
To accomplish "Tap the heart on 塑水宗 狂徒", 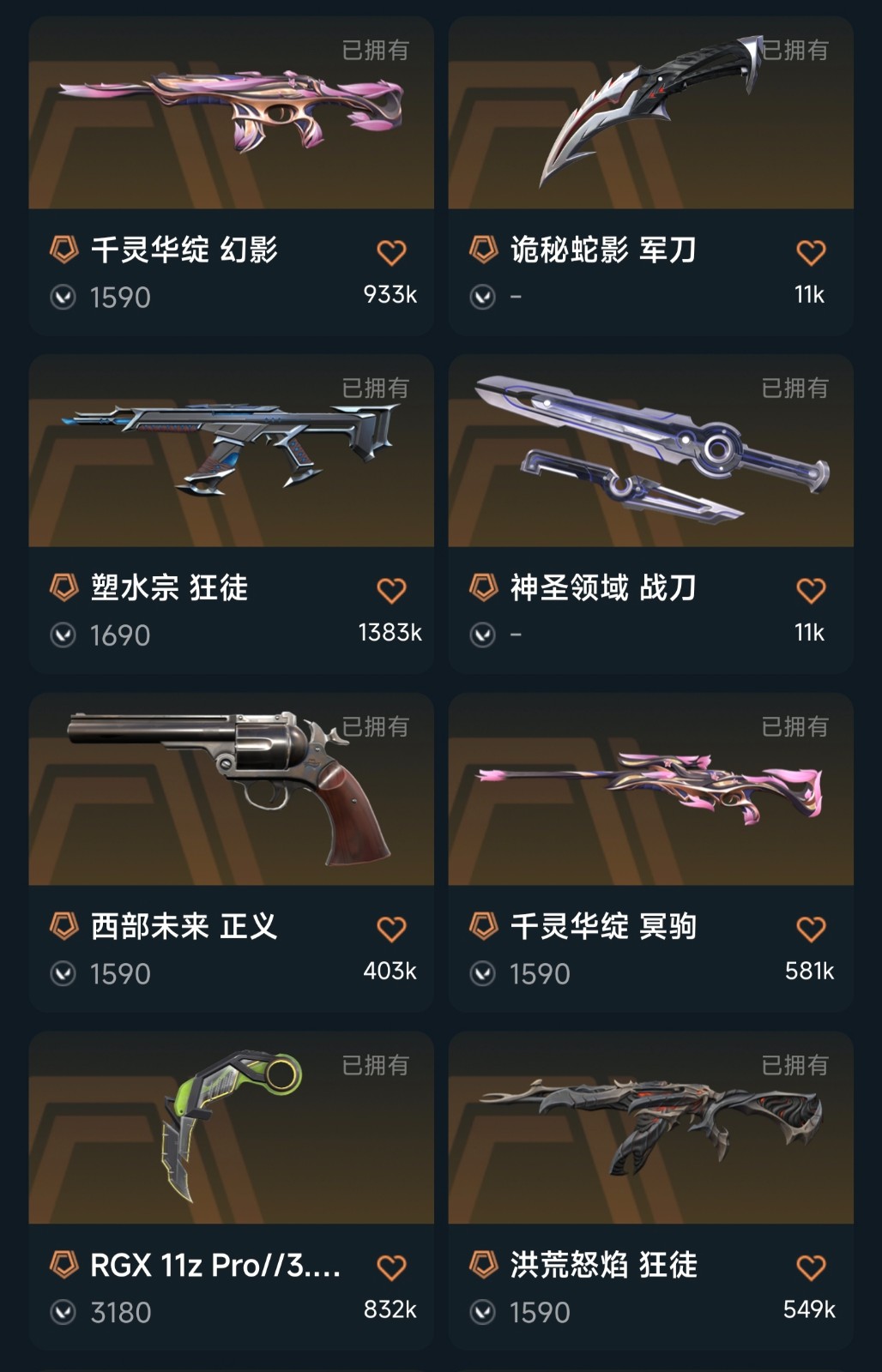I will 392,590.
